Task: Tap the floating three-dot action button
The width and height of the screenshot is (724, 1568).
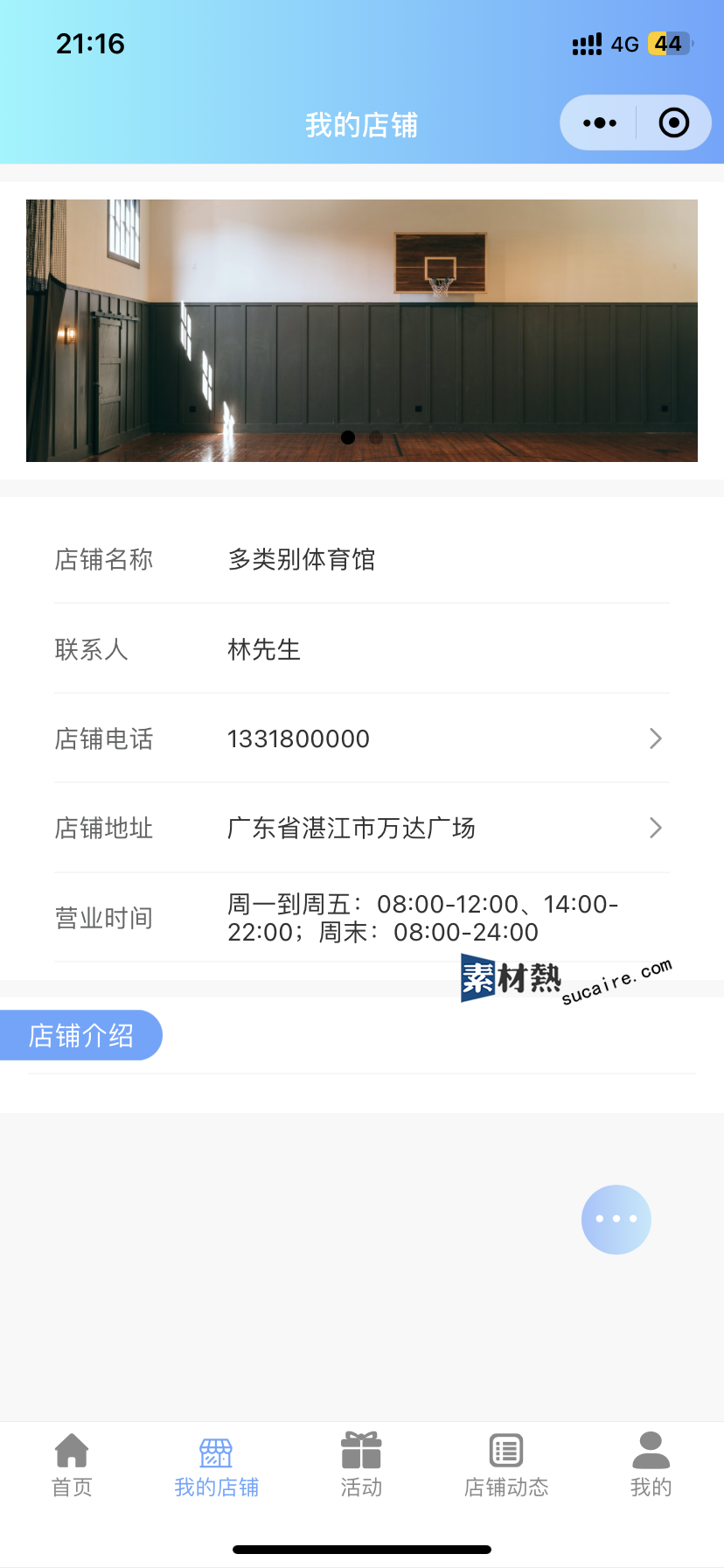Action: click(x=616, y=1219)
